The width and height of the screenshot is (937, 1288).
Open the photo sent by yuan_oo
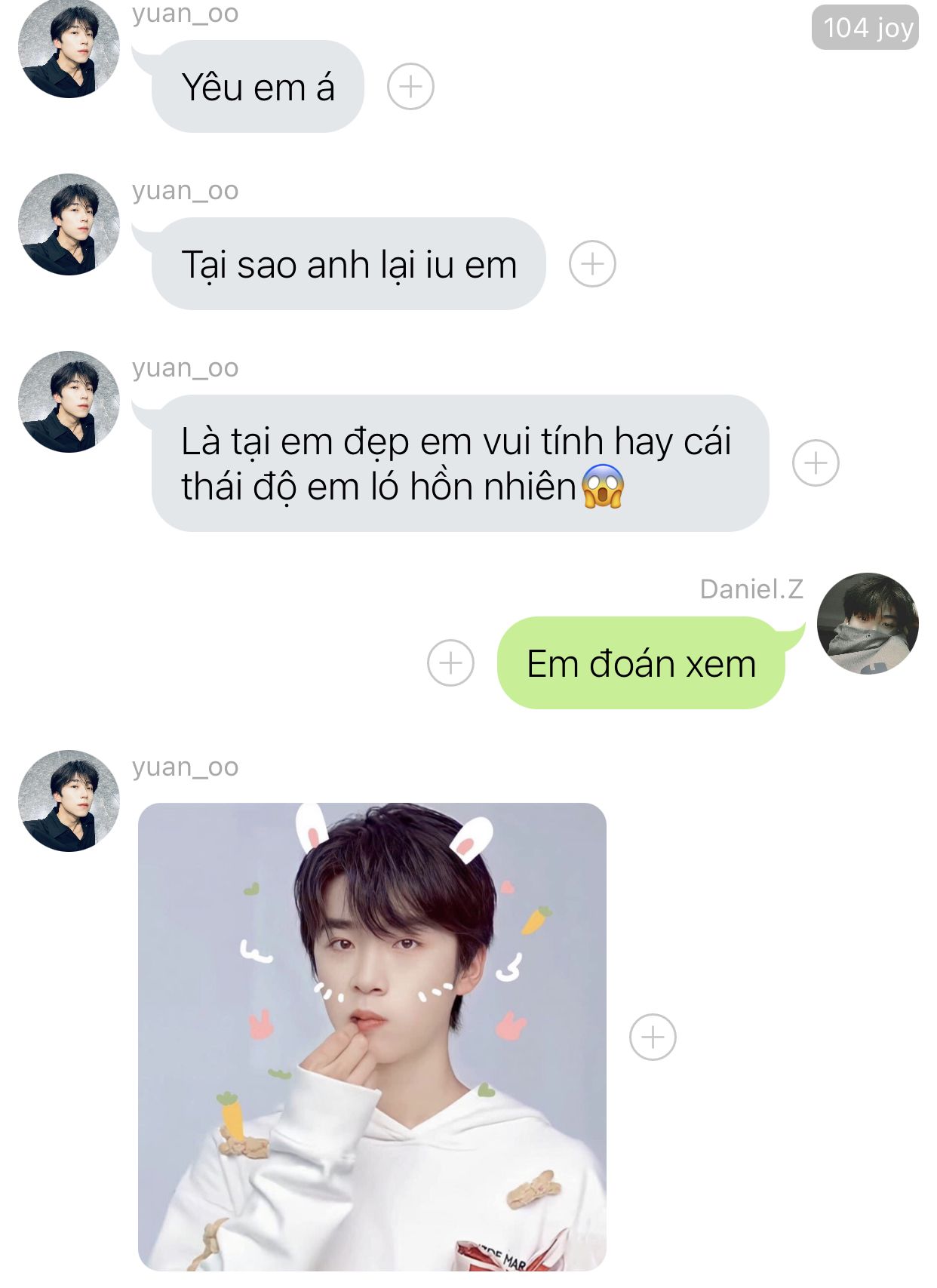click(372, 1036)
